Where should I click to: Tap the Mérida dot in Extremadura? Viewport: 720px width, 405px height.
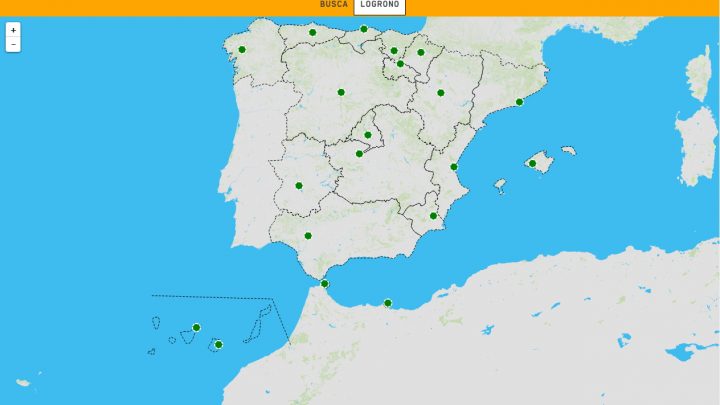(299, 185)
